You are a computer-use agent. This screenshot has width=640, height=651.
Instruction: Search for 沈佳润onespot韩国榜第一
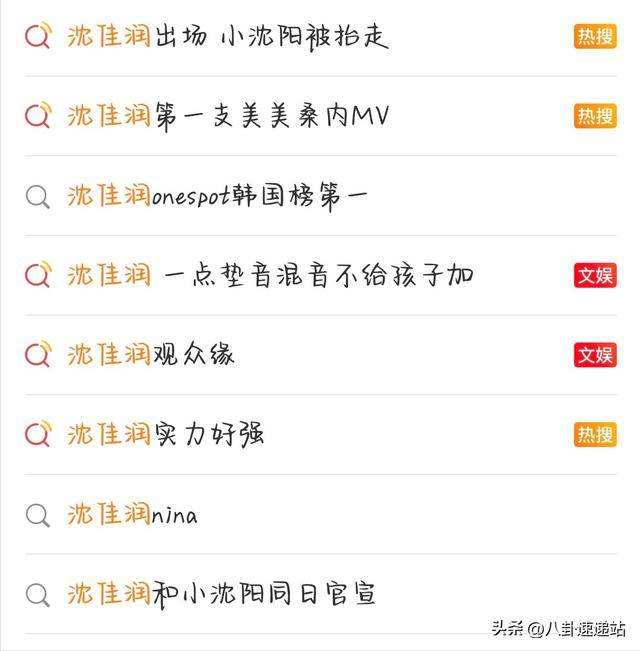tap(218, 196)
